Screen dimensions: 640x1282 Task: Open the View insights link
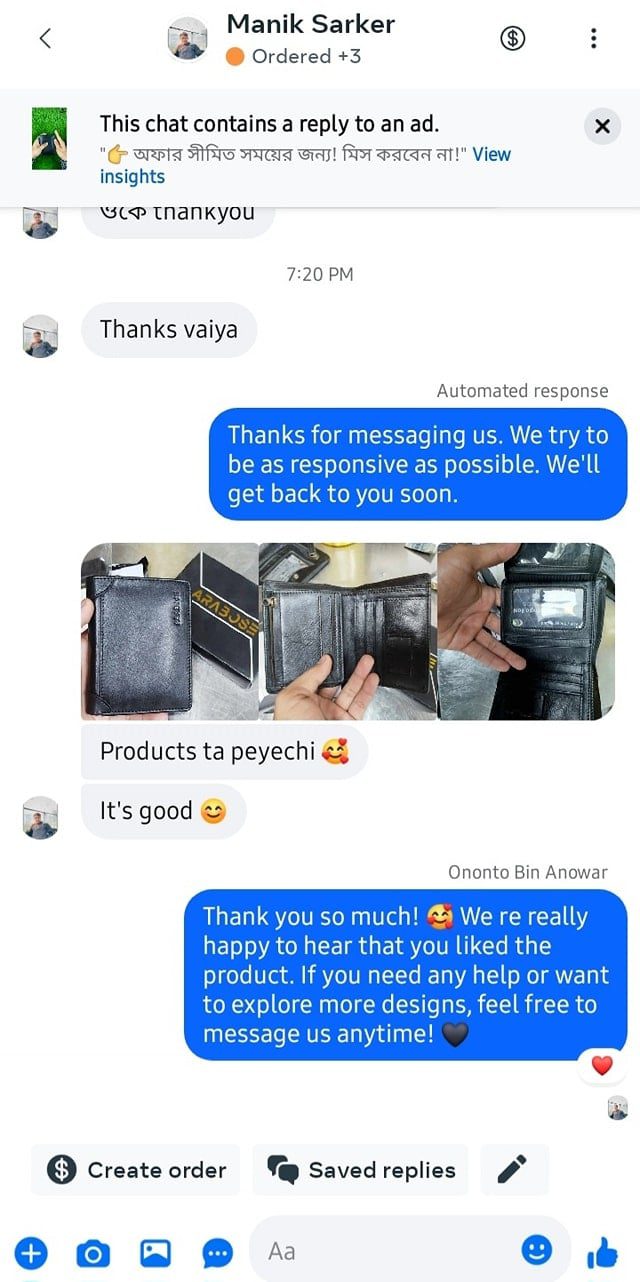tap(491, 154)
